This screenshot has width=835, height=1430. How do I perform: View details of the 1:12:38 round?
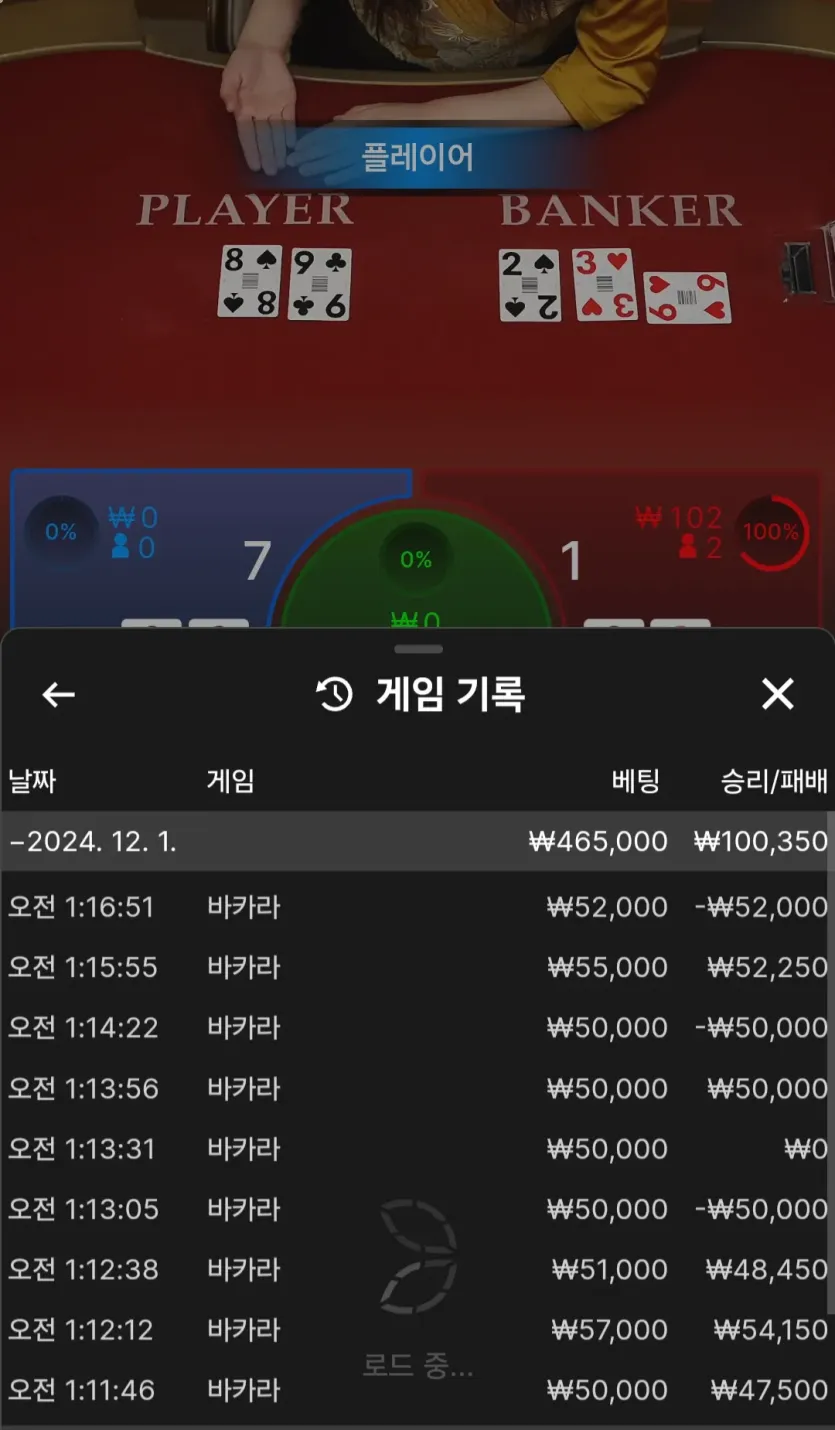pyautogui.click(x=415, y=1270)
